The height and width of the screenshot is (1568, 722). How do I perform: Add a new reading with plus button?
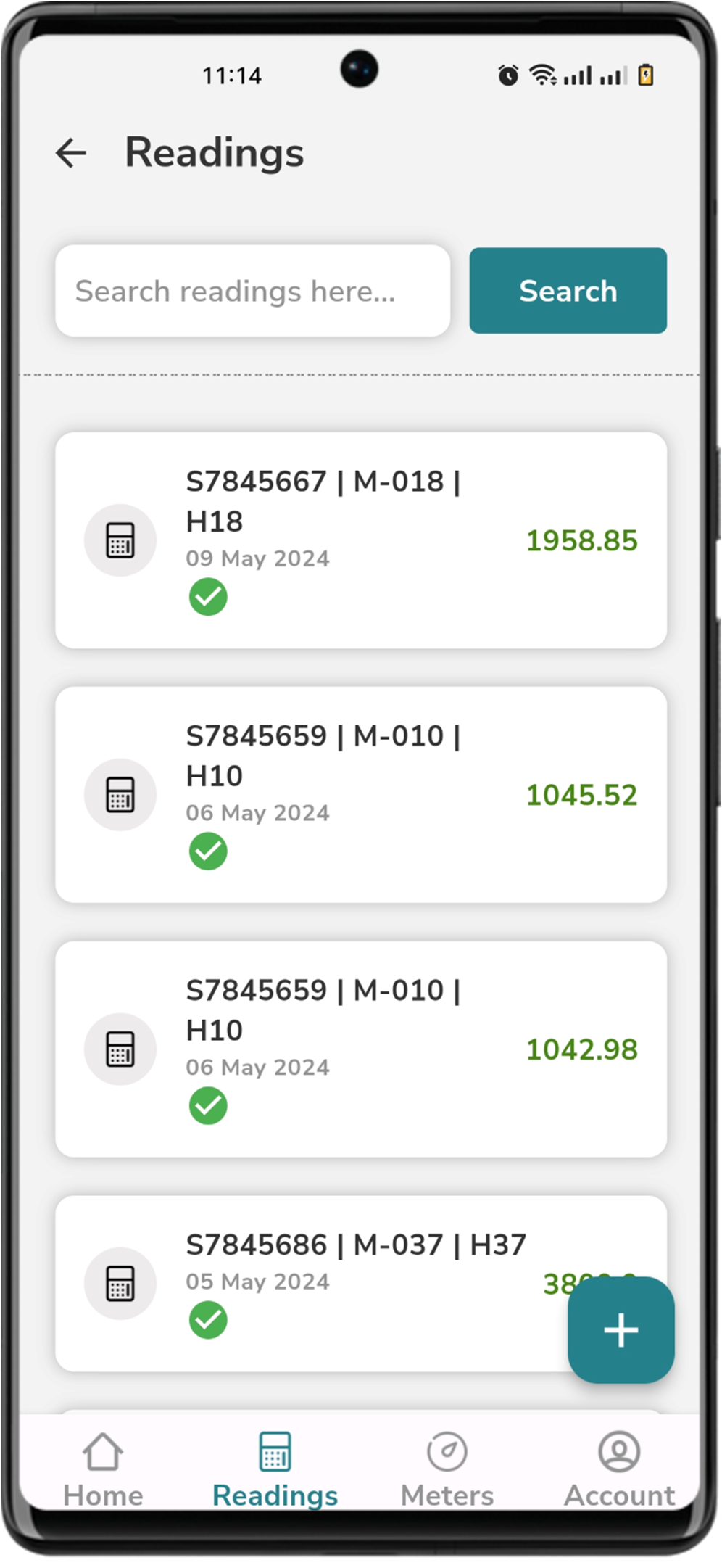click(621, 1330)
